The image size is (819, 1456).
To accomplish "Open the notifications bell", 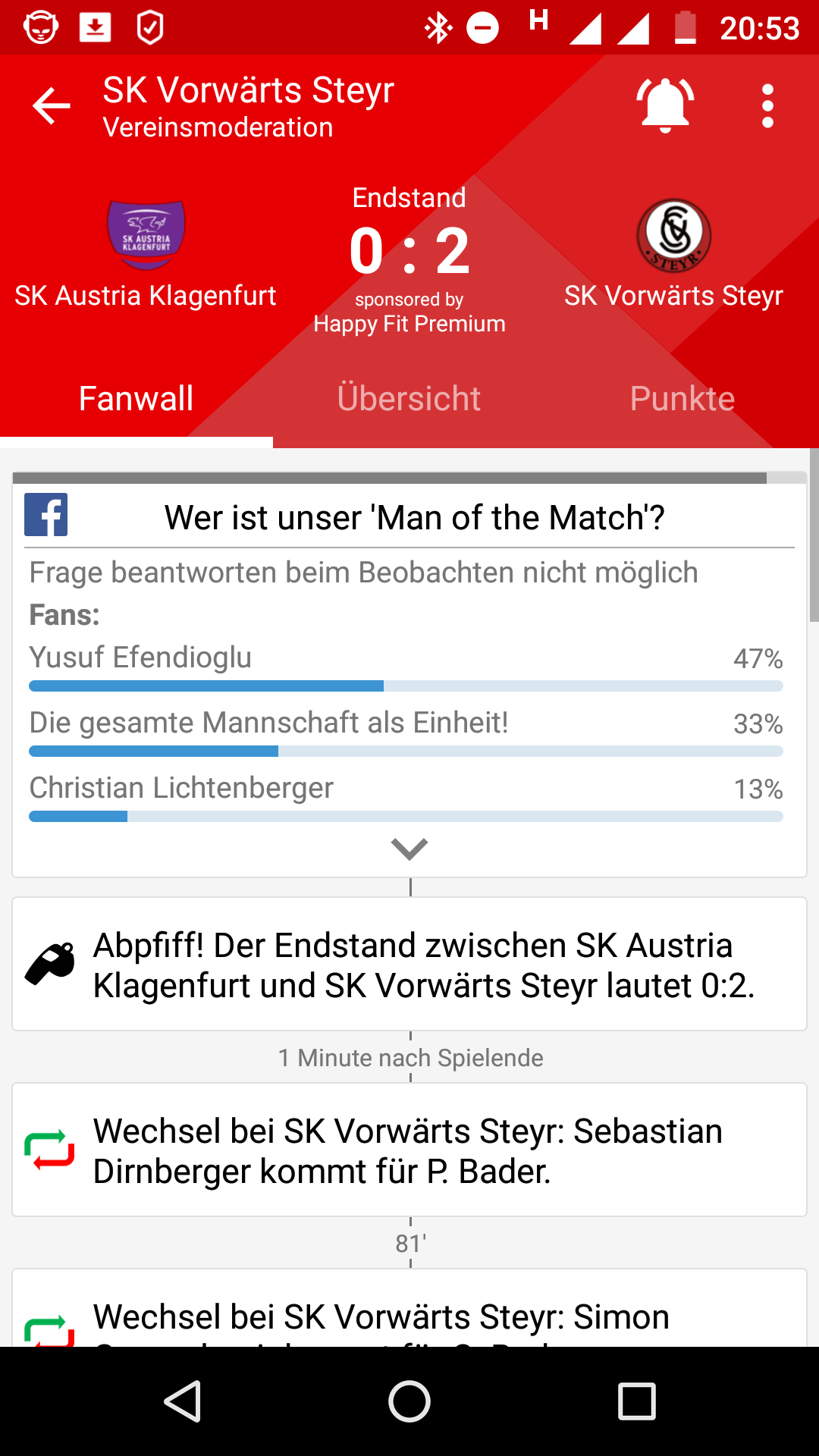I will tap(665, 106).
